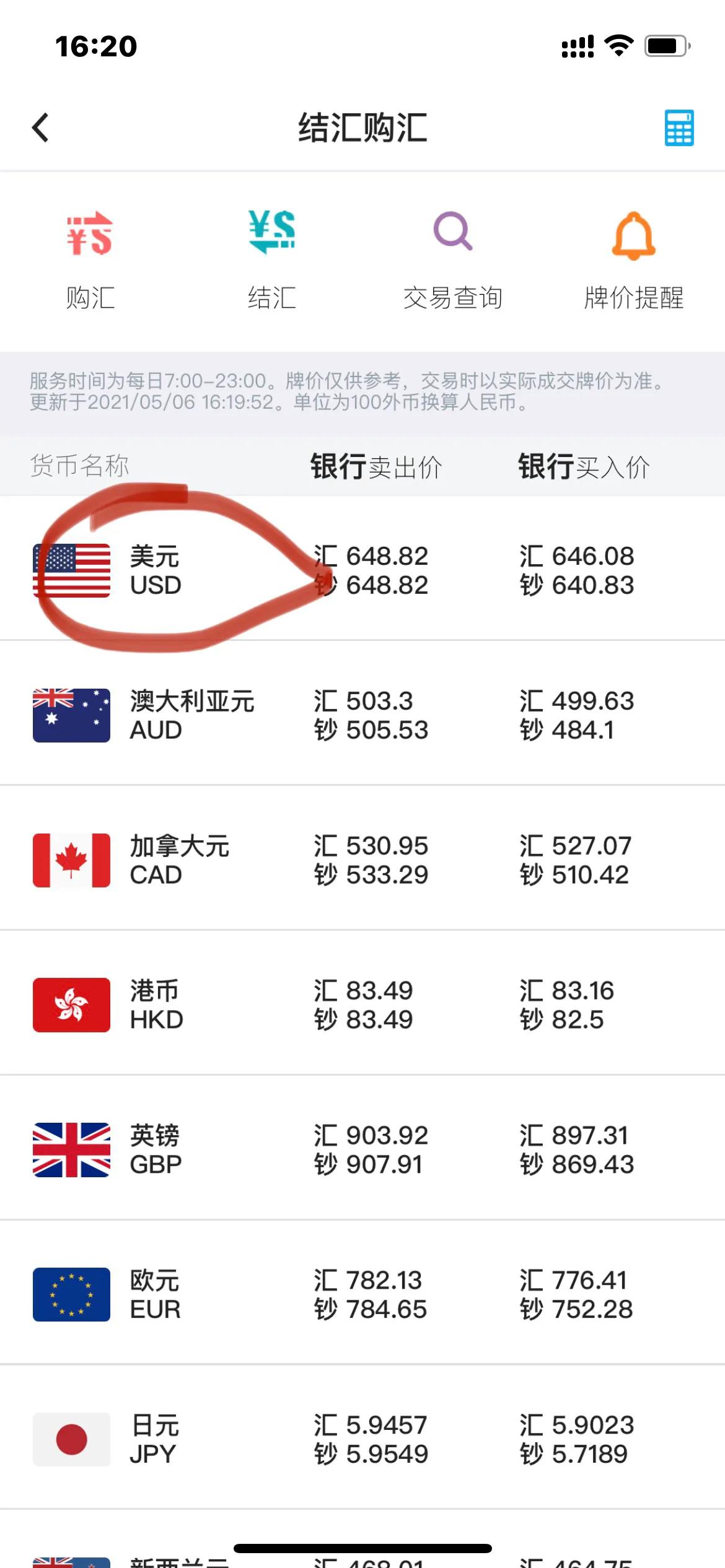Select the 英镑 GBP rate row
This screenshot has width=725, height=1568.
(362, 1149)
